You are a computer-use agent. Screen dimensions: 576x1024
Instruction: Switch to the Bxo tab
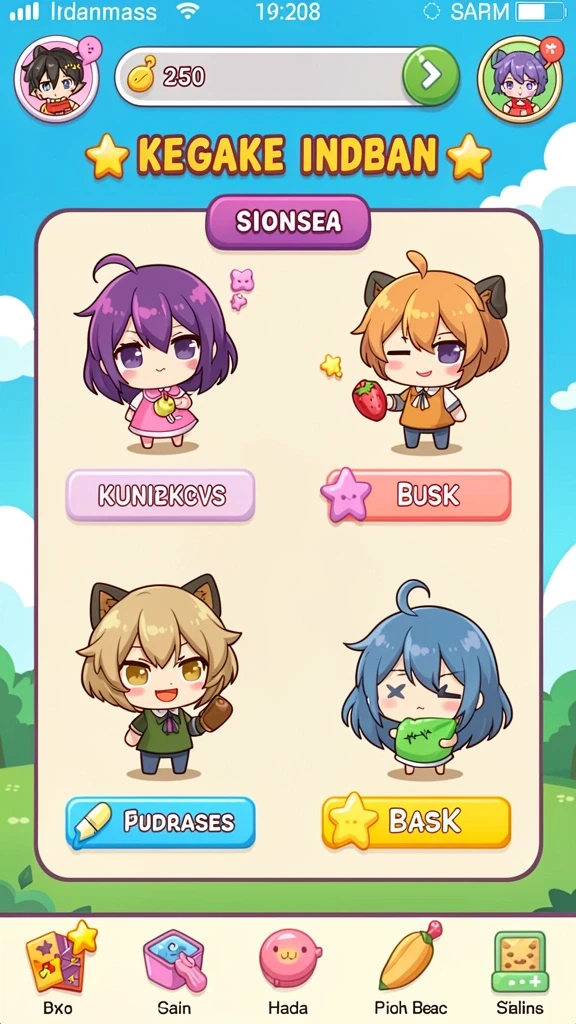pos(58,968)
